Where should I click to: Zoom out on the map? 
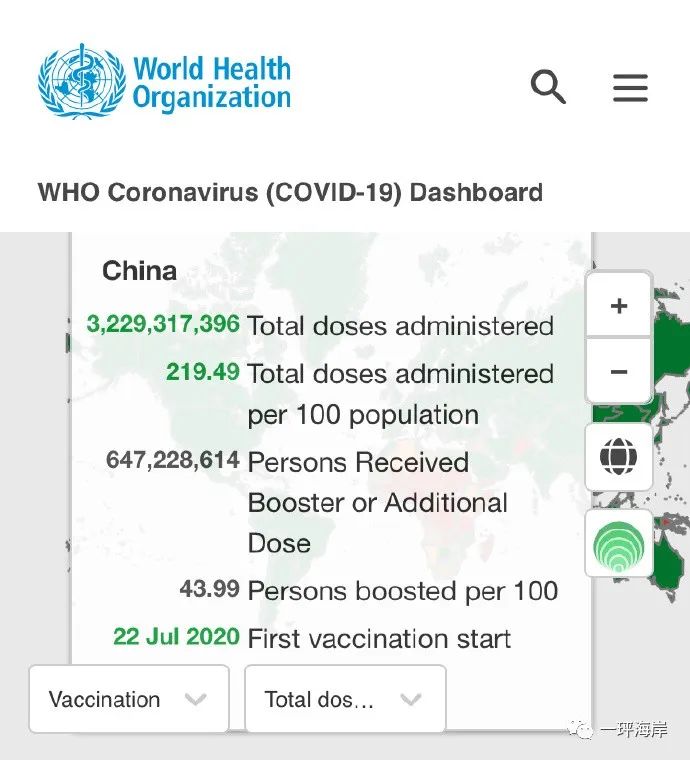click(x=618, y=372)
